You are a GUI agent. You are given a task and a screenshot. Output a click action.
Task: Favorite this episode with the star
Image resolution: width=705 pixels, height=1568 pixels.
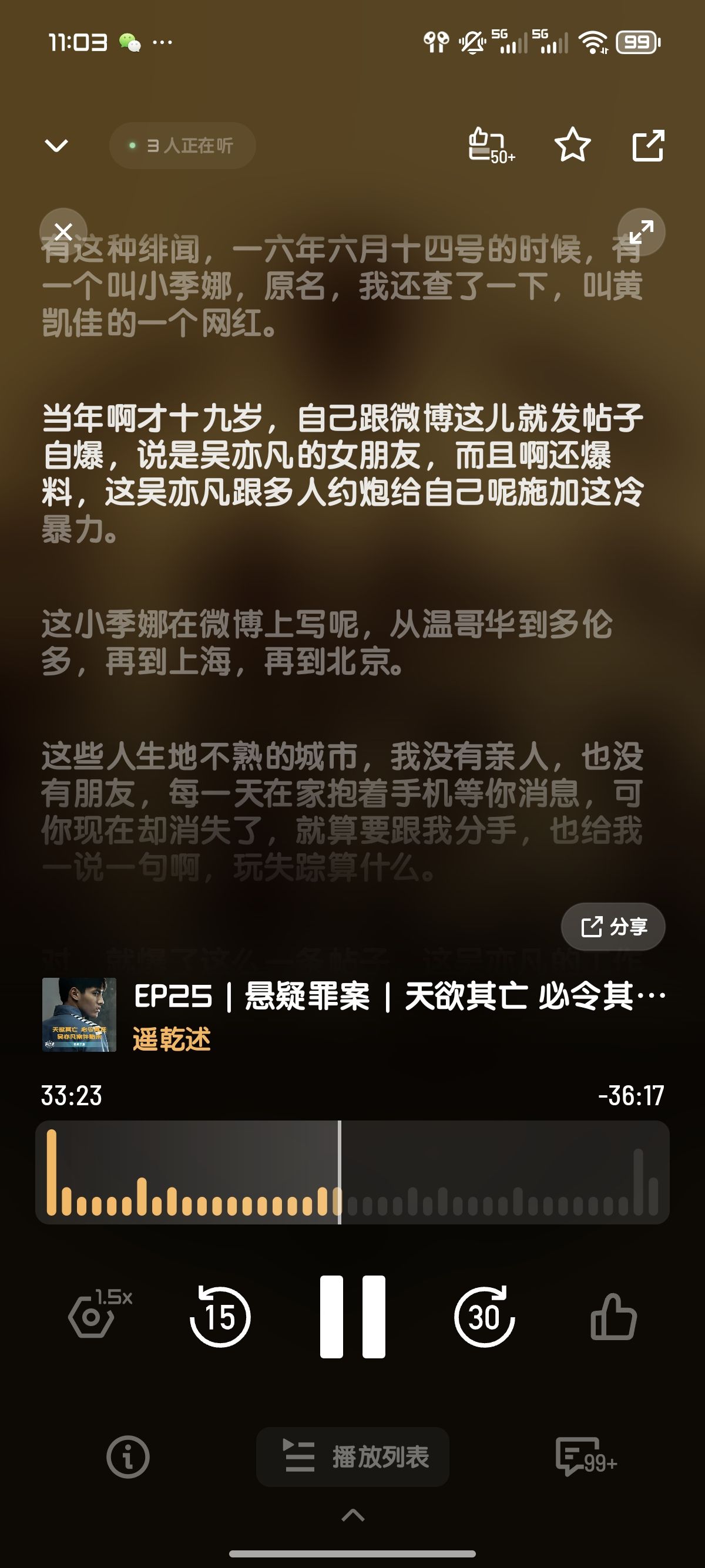pos(572,146)
